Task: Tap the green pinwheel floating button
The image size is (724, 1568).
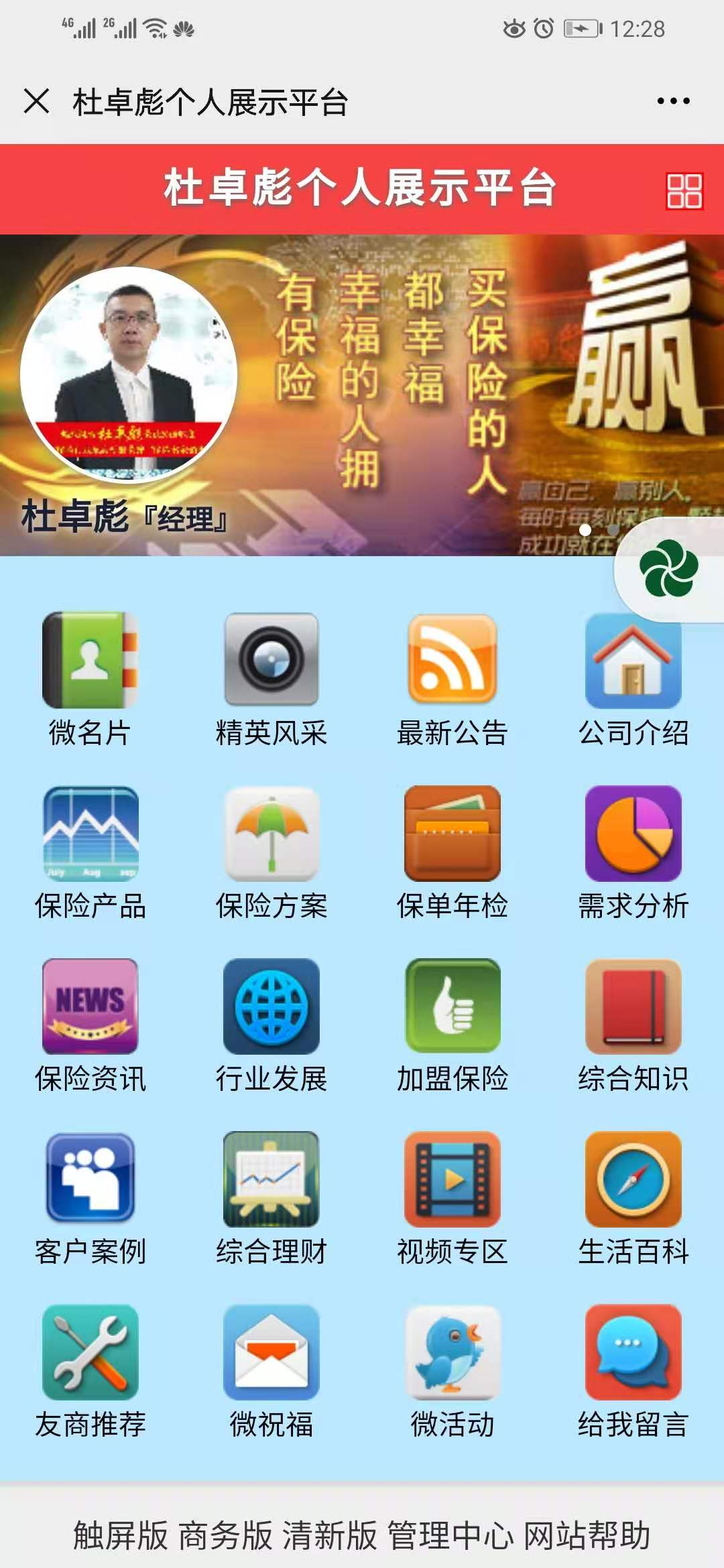Action: click(x=668, y=568)
